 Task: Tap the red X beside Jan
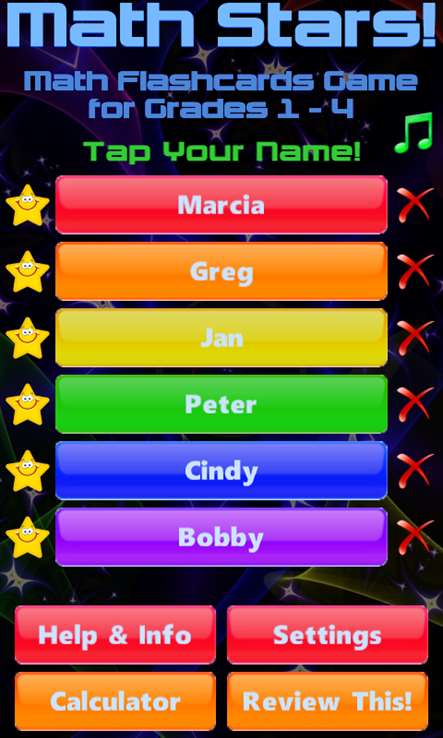pos(415,337)
